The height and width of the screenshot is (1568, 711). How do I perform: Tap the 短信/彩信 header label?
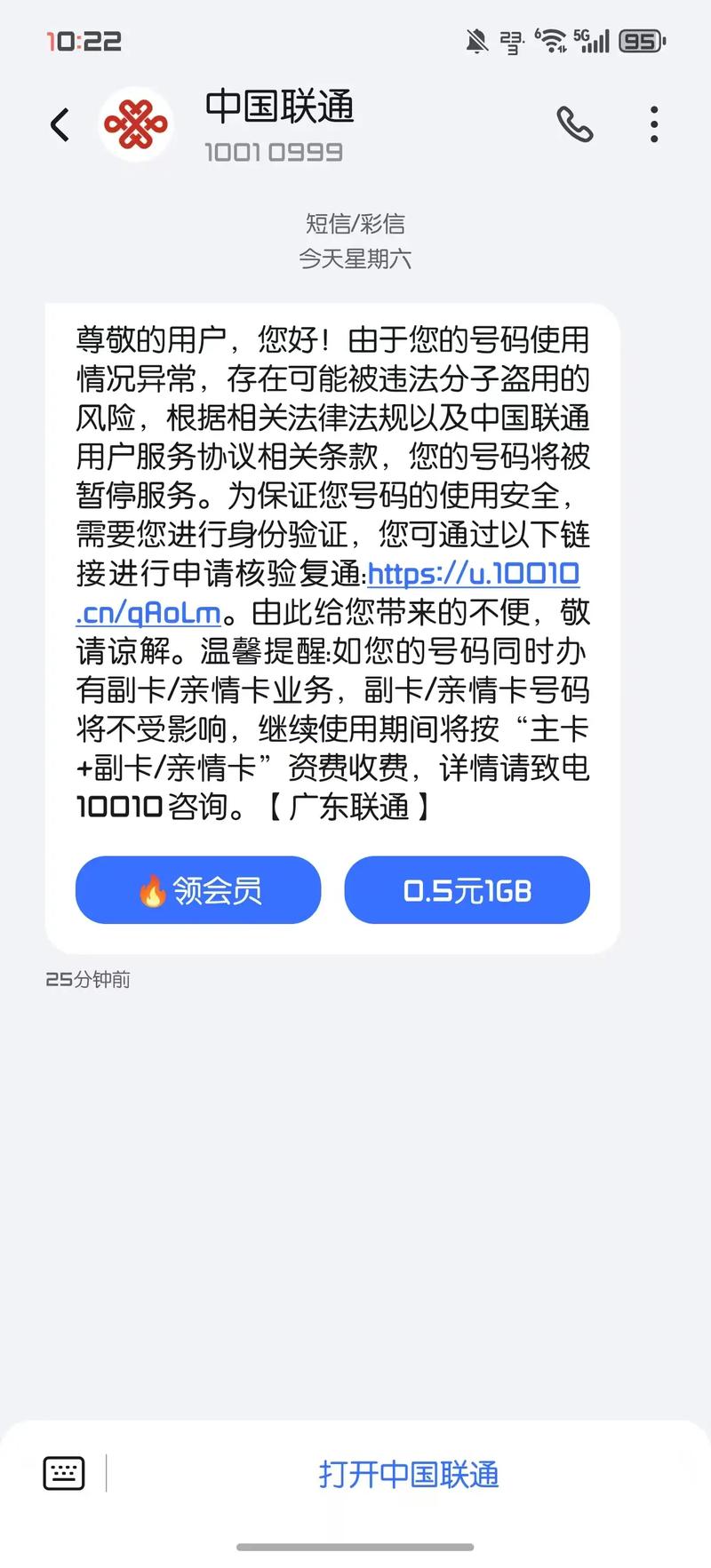tap(355, 223)
